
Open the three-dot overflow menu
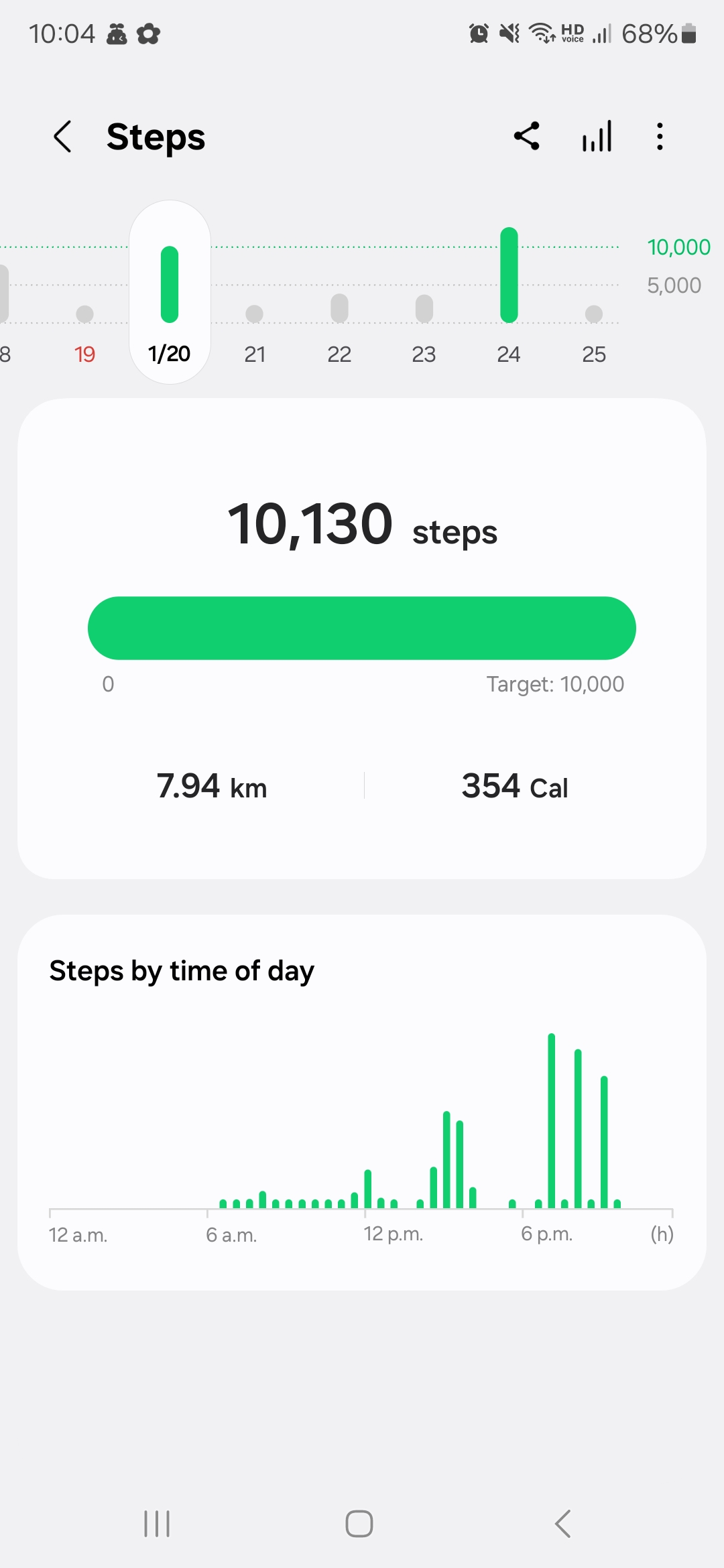(660, 136)
